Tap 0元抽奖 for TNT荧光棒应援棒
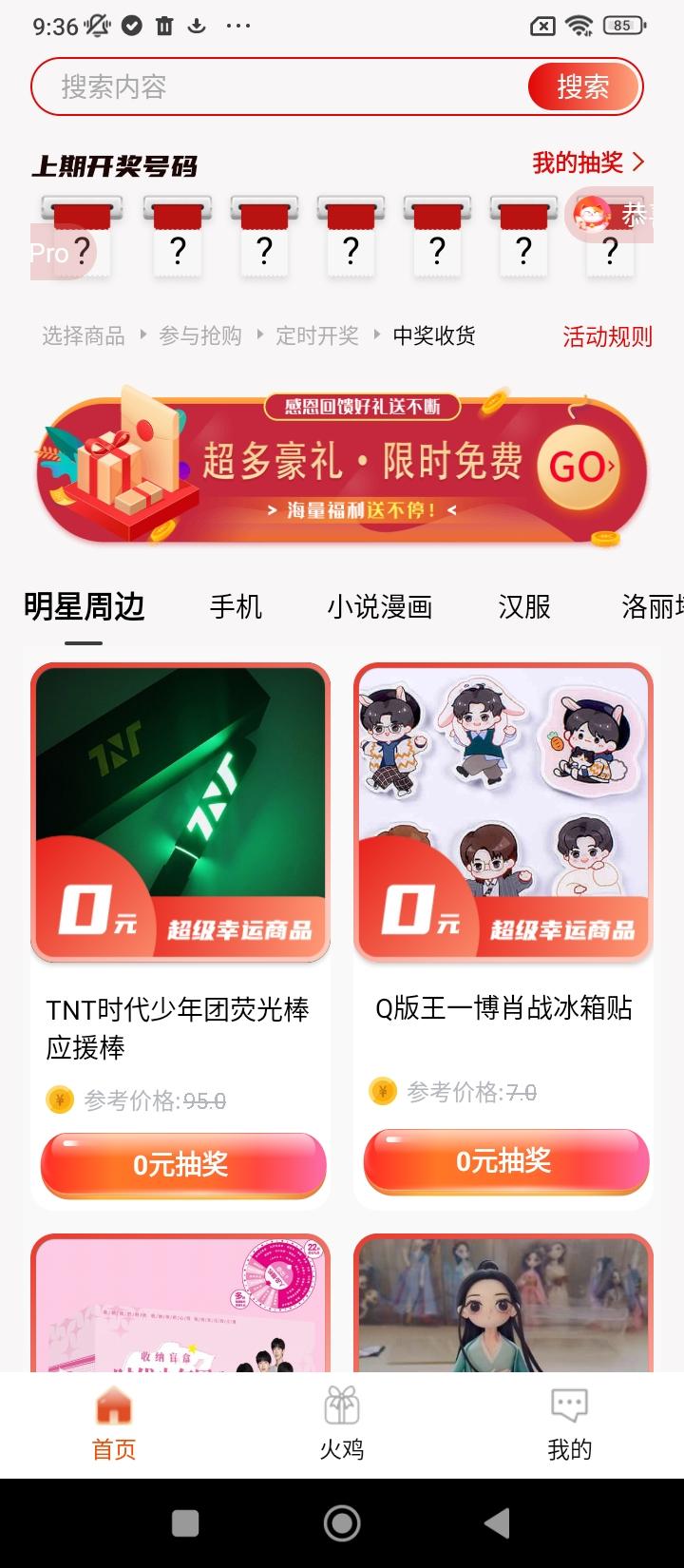 tap(182, 1164)
